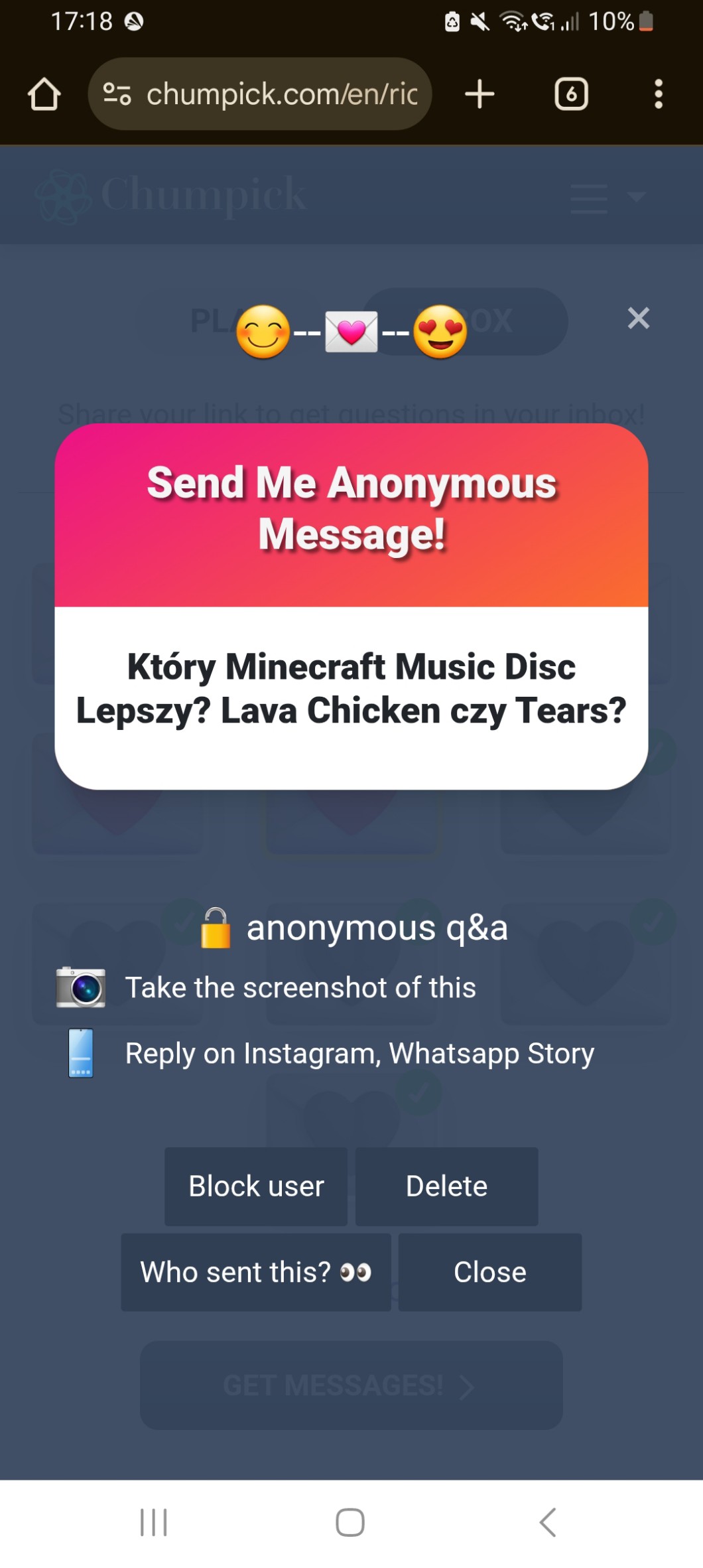Dismiss the anonymous message popup with X
703x1568 pixels.
pos(638,319)
